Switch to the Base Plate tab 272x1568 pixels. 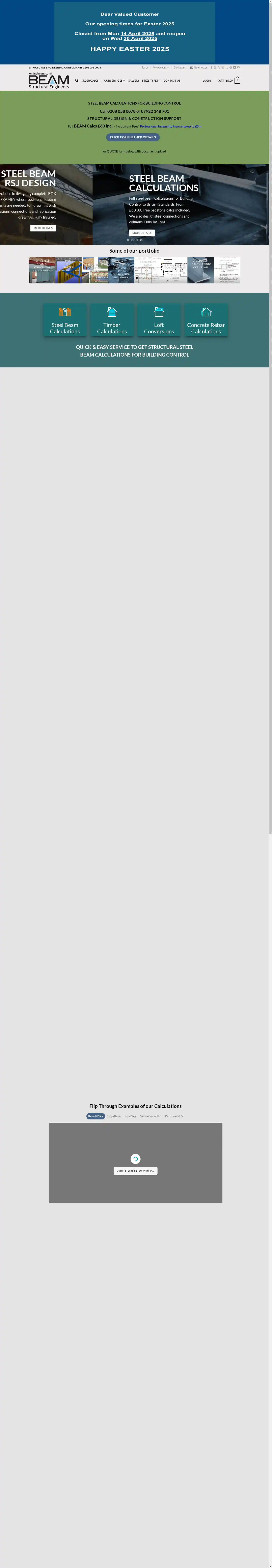[130, 1116]
